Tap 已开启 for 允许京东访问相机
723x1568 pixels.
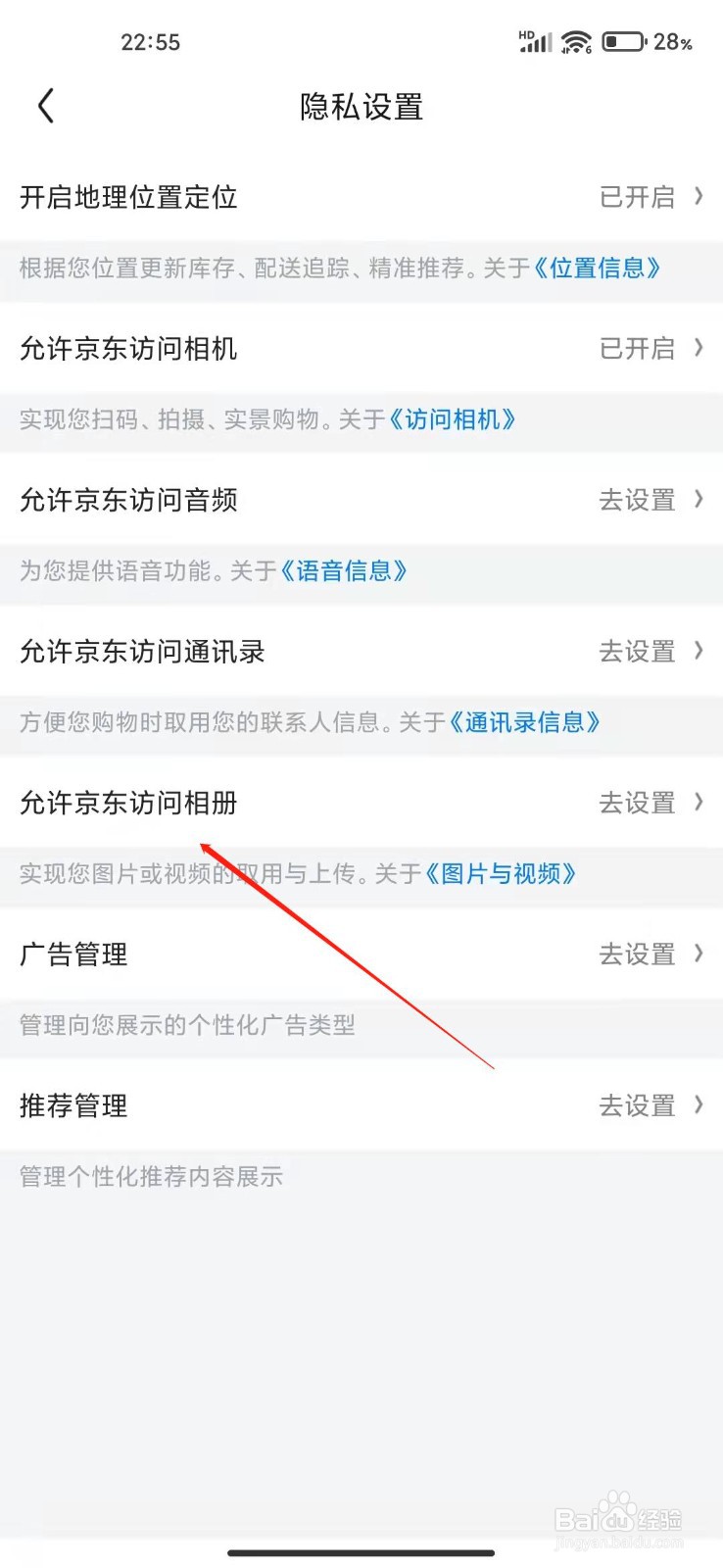(636, 349)
